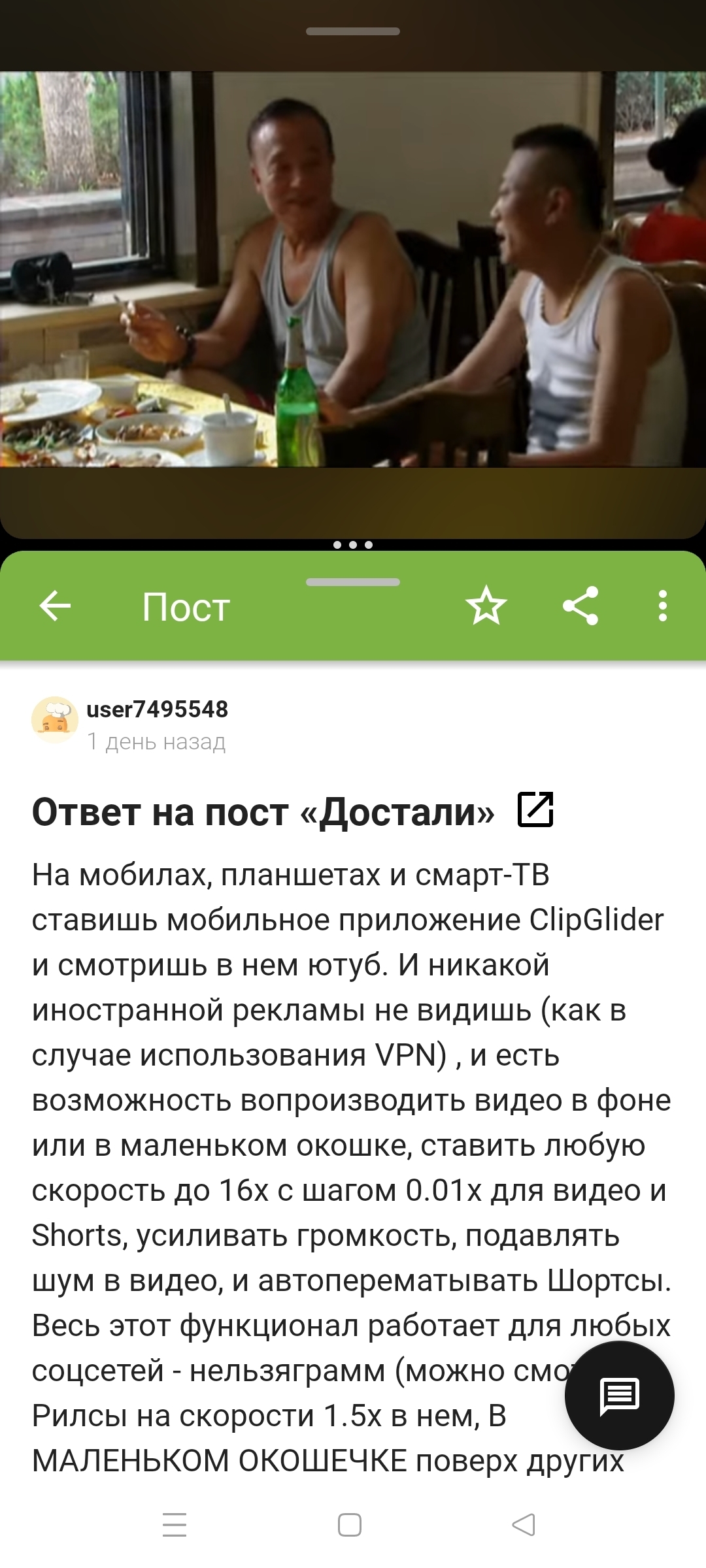Go back from the Пост screen
This screenshot has height=1568, width=706.
point(55,606)
